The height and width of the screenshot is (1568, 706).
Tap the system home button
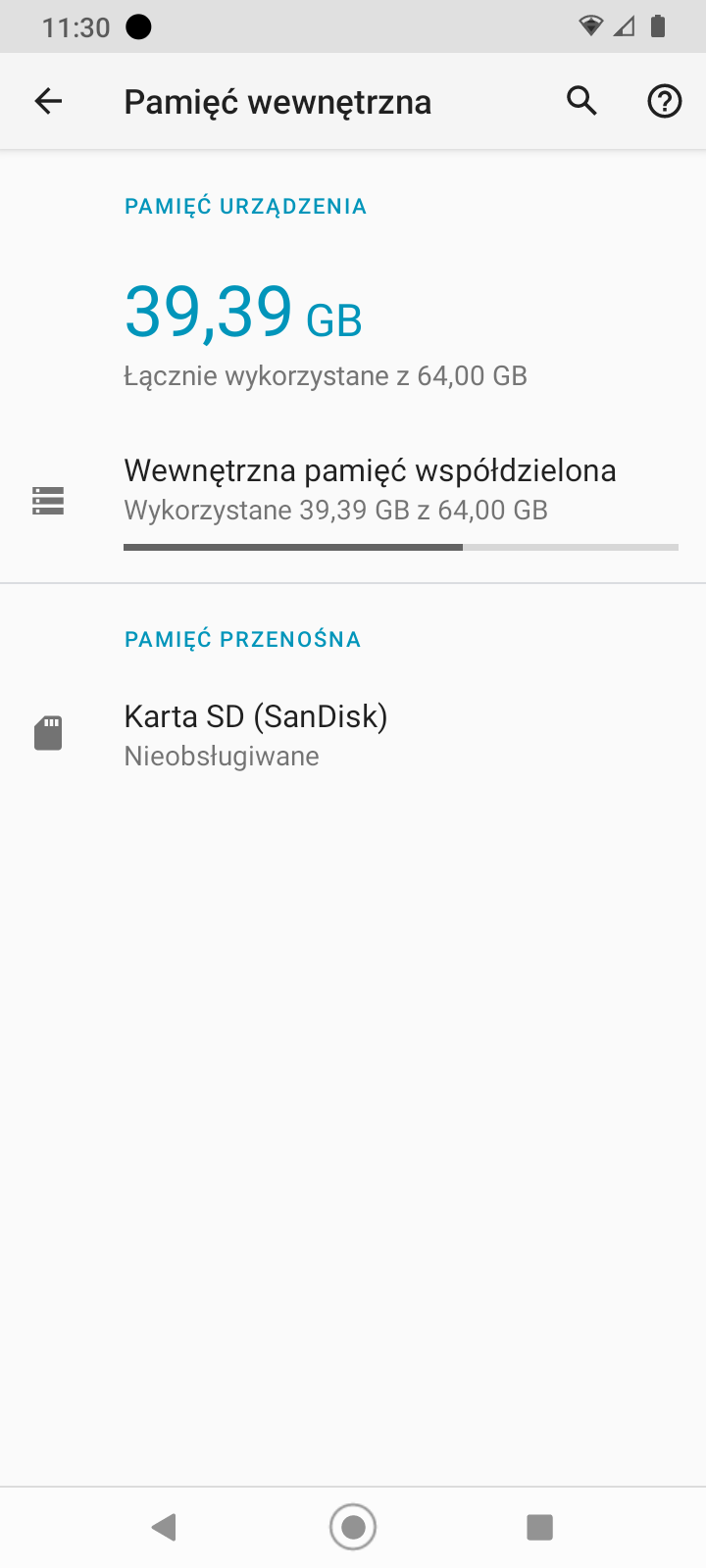(353, 1527)
